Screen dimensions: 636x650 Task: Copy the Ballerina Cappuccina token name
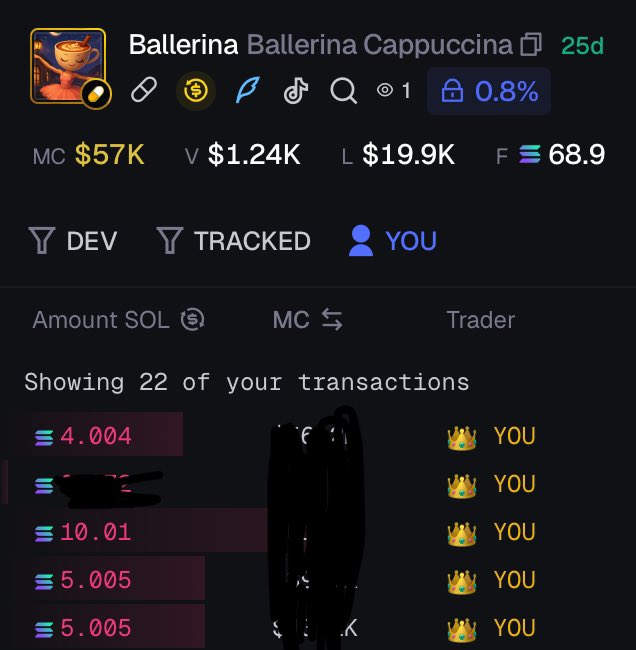tap(531, 45)
